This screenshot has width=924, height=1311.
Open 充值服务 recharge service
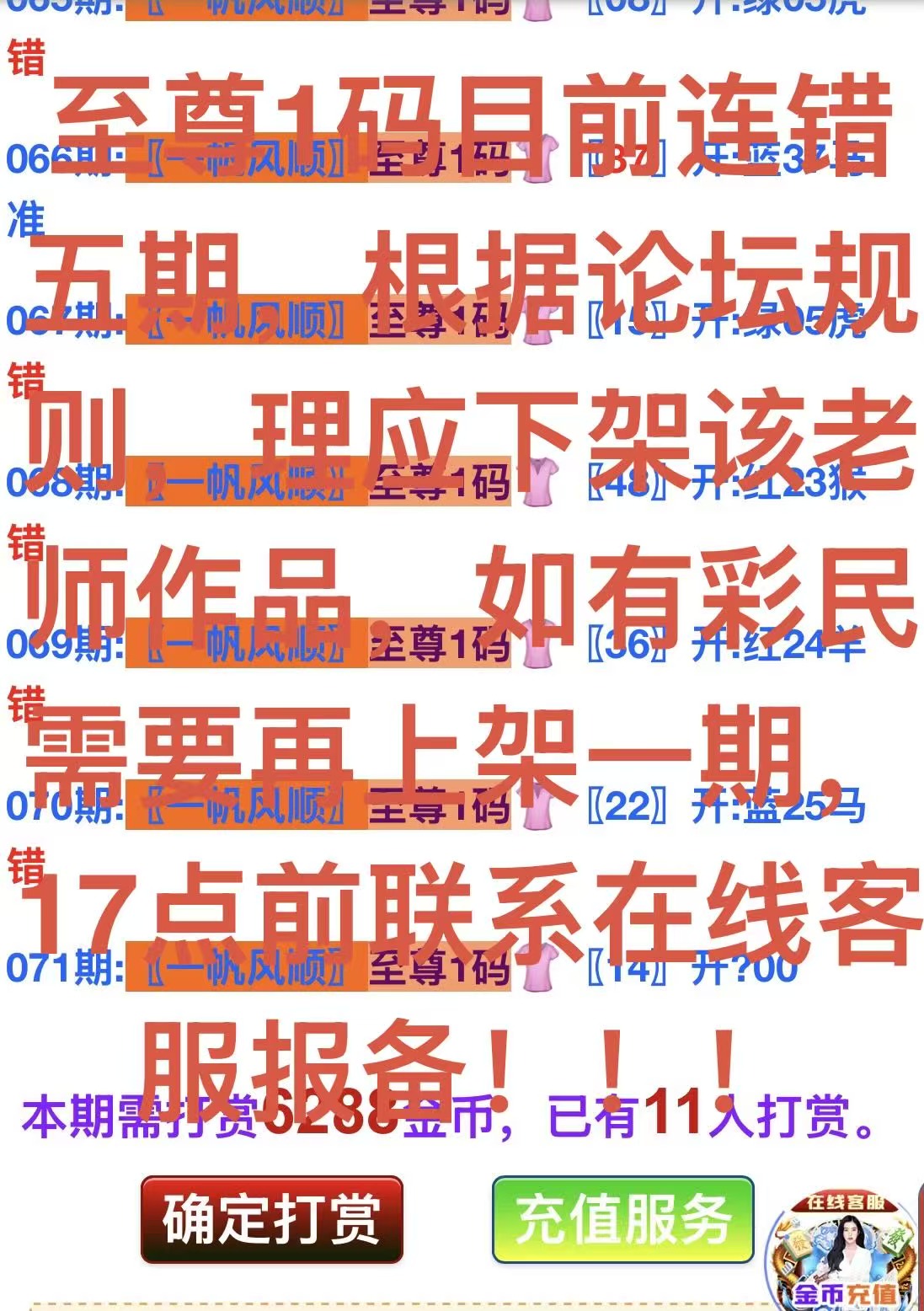pyautogui.click(x=622, y=1220)
